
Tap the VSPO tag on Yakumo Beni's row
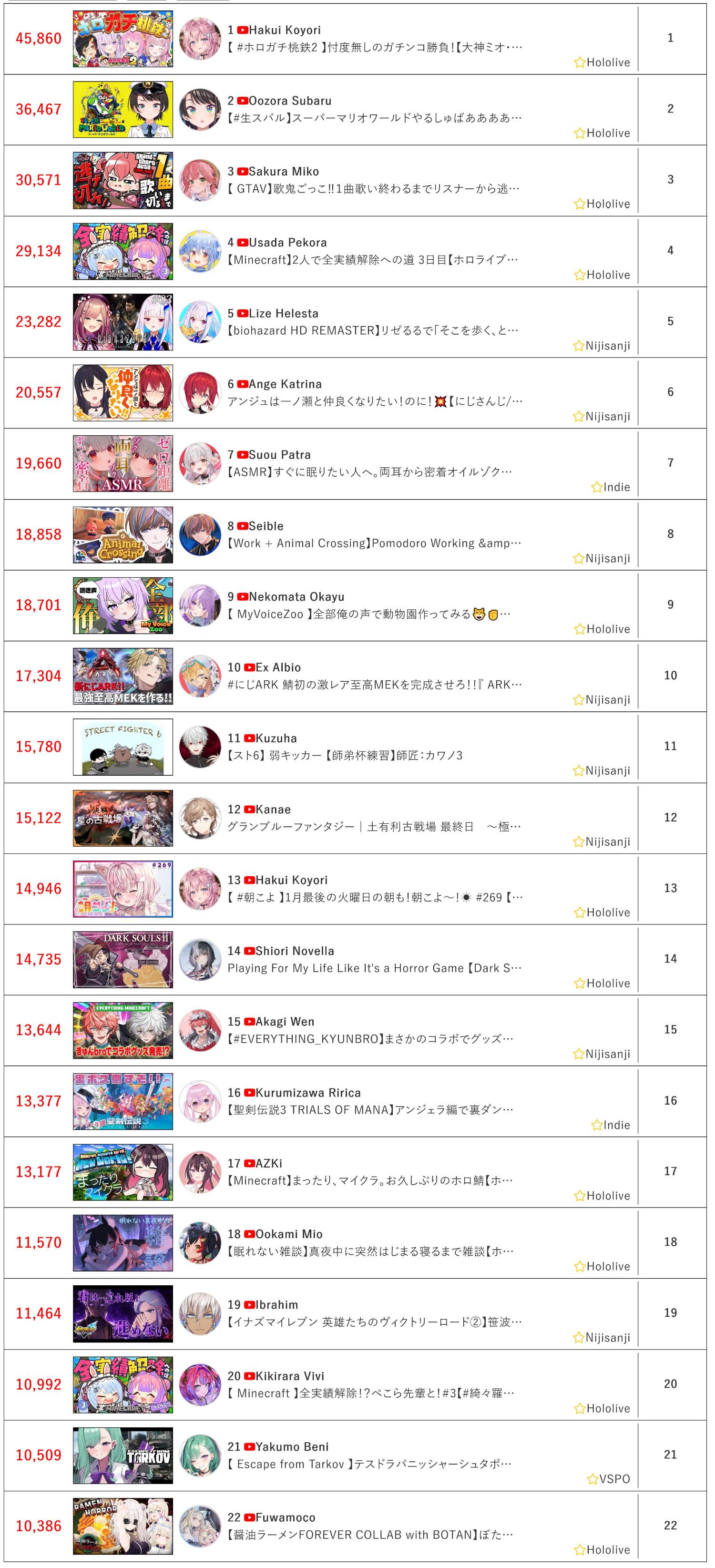point(609,1479)
